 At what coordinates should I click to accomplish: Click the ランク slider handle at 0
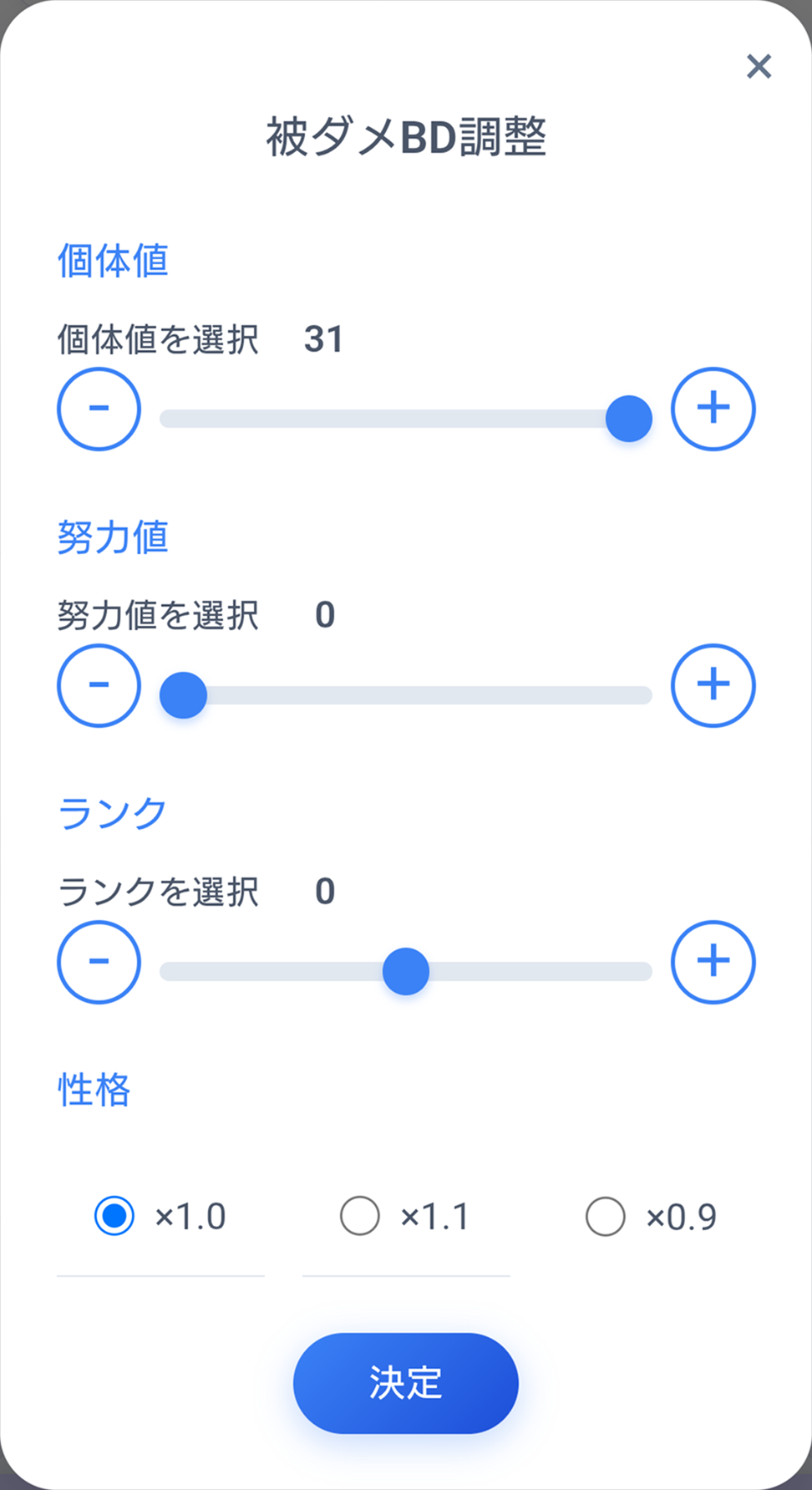(405, 970)
